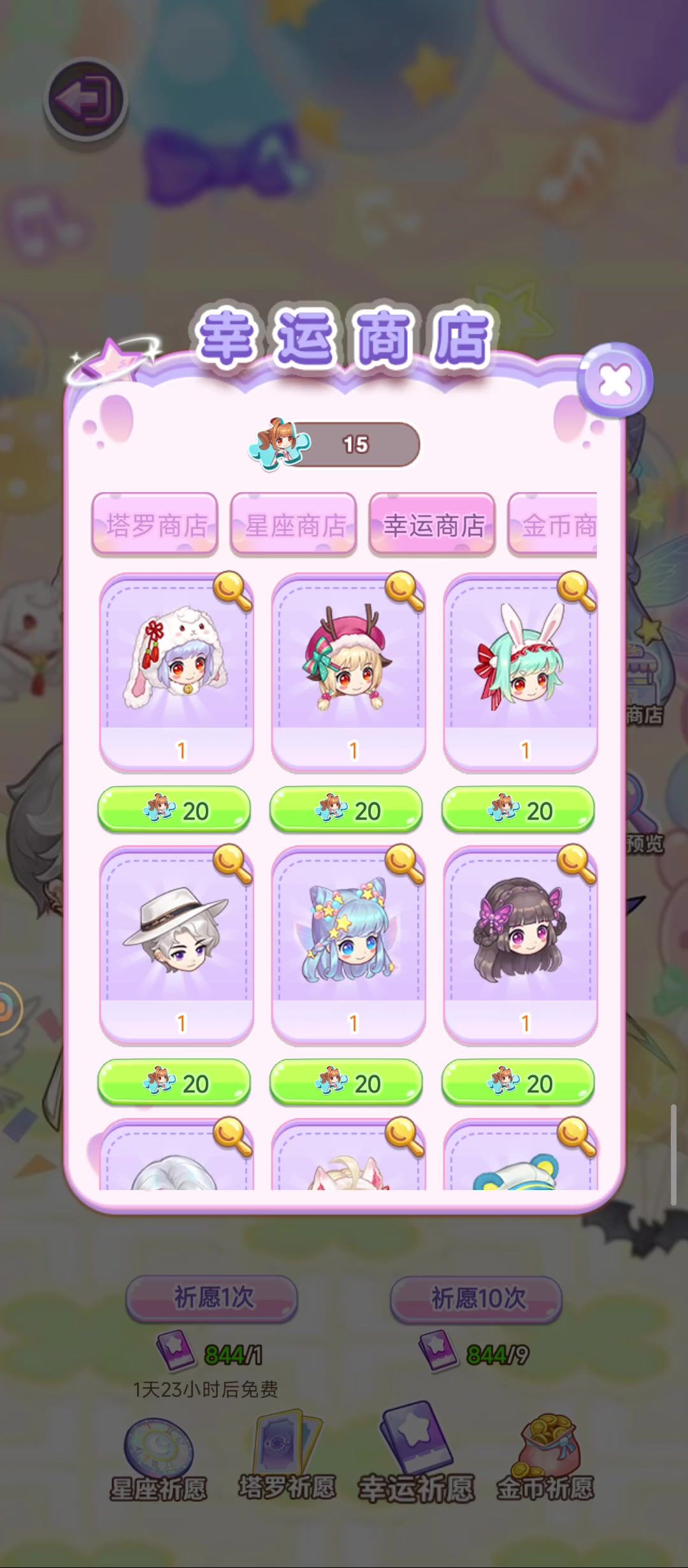Open the butterfly braids avatar card
The height and width of the screenshot is (1568, 688).
coord(520,943)
